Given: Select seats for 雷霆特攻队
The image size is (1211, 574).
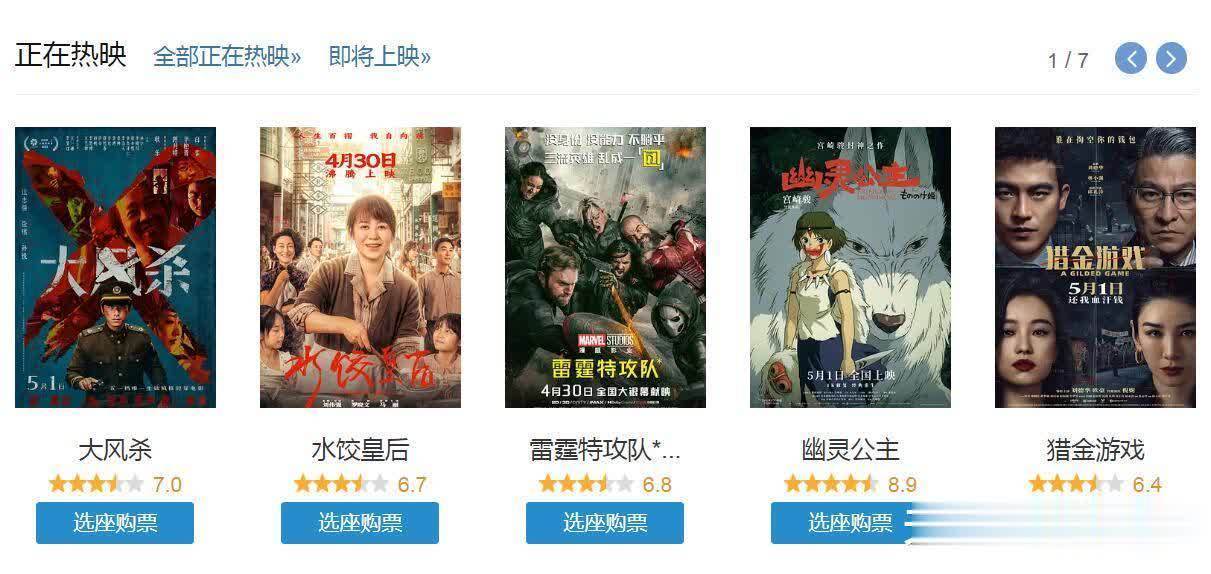Looking at the screenshot, I should [x=605, y=523].
